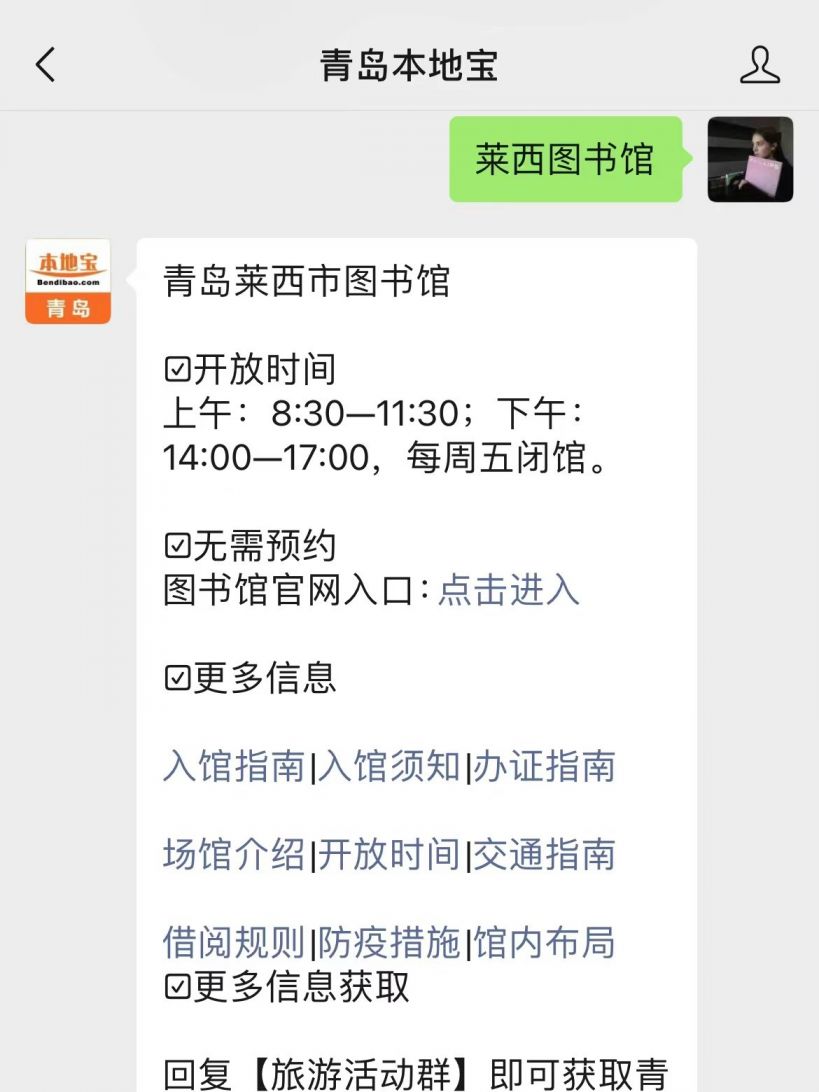Go back from the 青岛本地宝 chat
Image resolution: width=819 pixels, height=1092 pixels.
(x=45, y=65)
